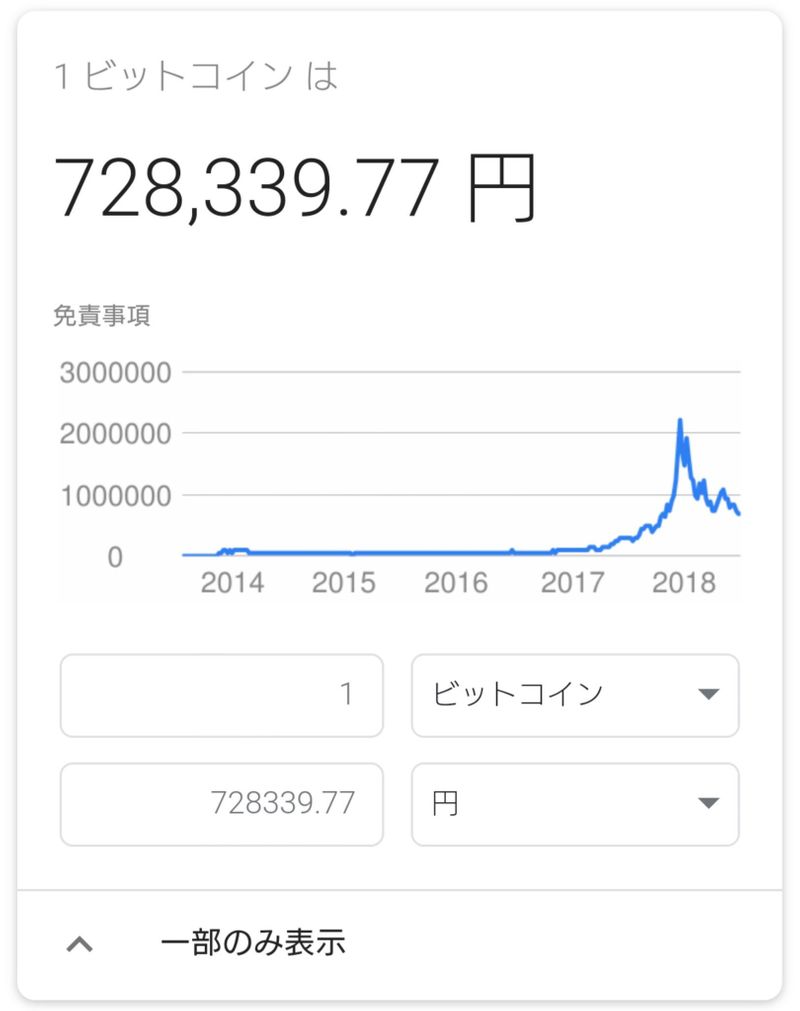
Task: Collapse the card with 一部のみ表示
Action: pos(252,942)
